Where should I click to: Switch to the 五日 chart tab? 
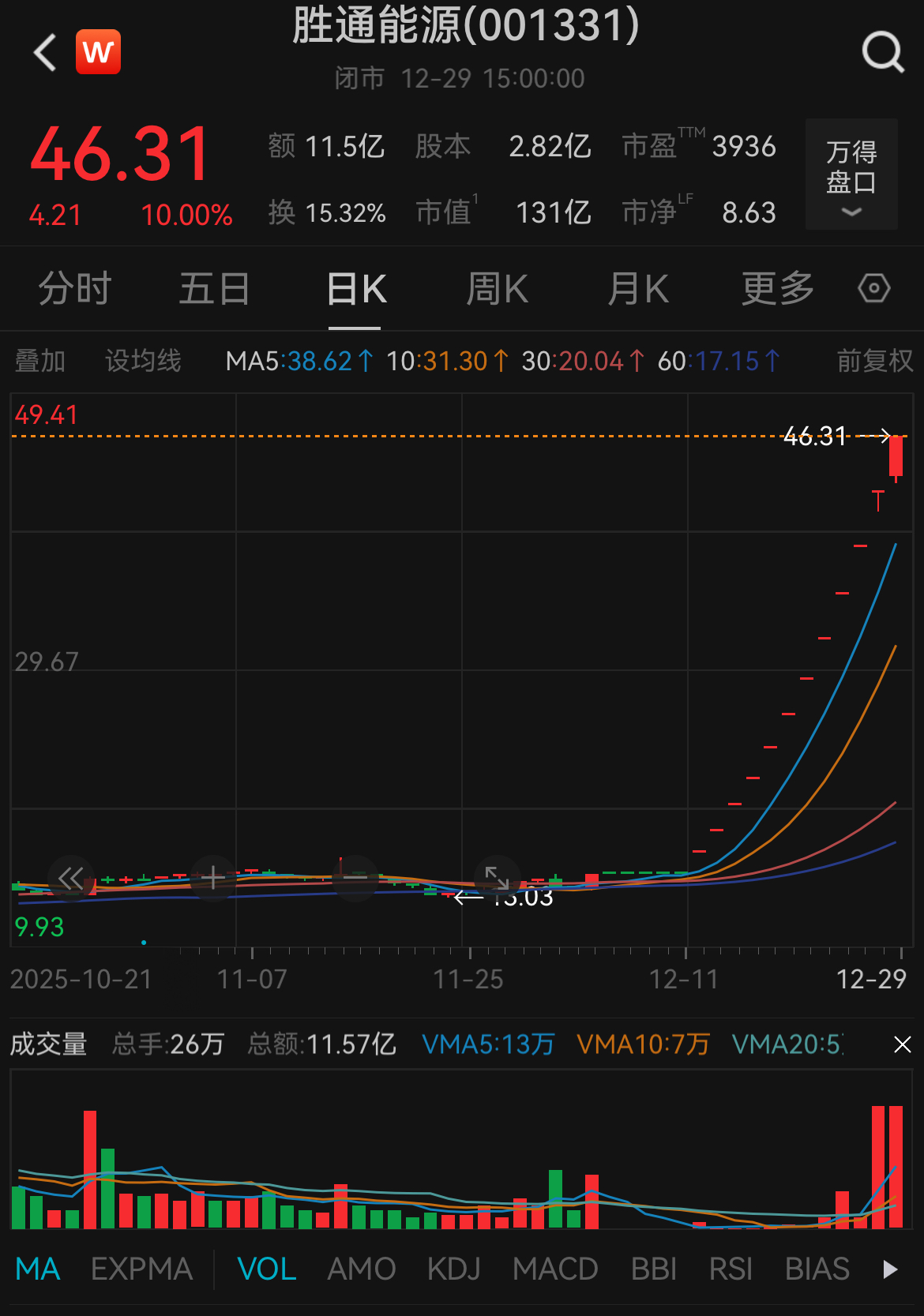(214, 288)
